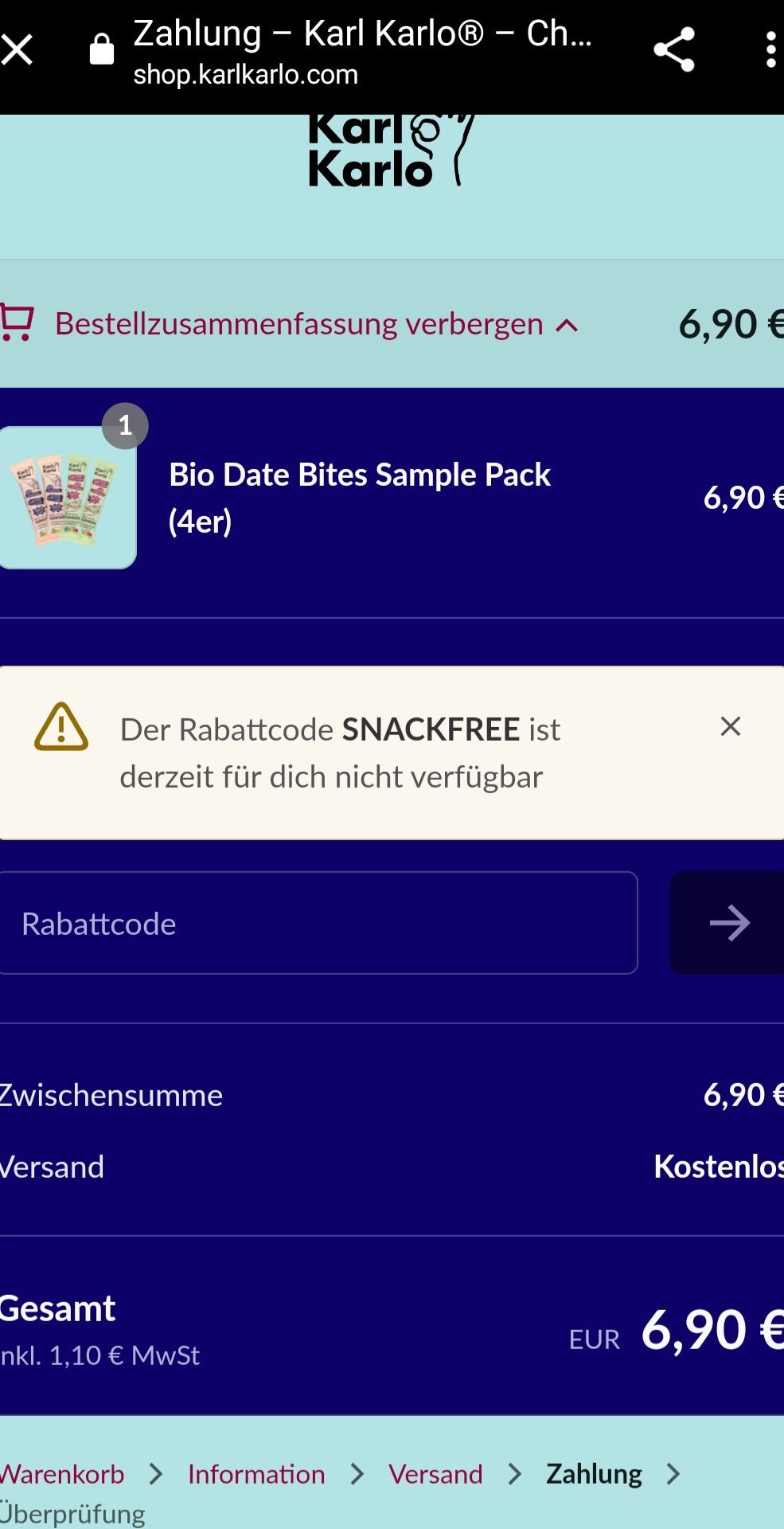Dismiss the SNACKFREE discount code warning
This screenshot has height=1529, width=784.
tap(730, 726)
